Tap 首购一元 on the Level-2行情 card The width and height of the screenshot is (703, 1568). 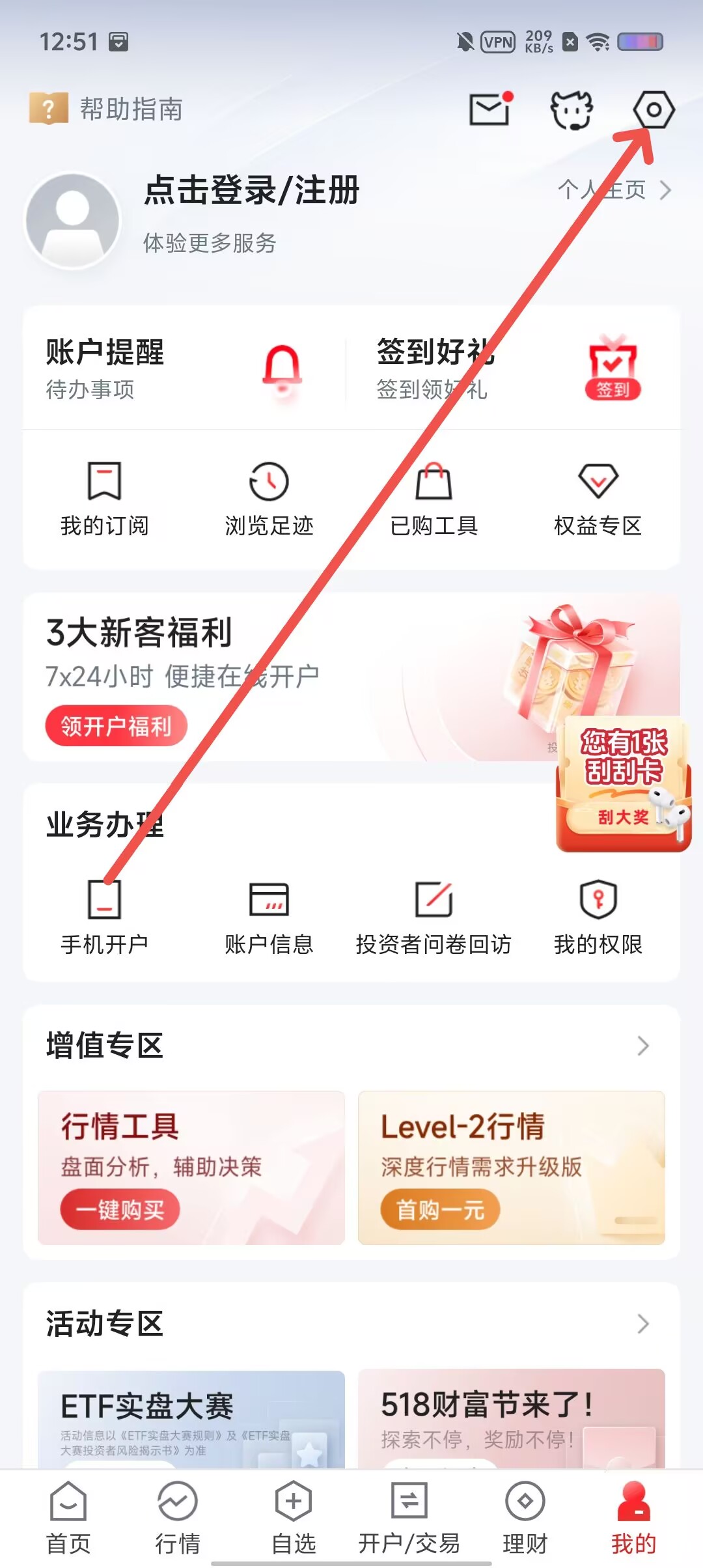coord(440,1210)
